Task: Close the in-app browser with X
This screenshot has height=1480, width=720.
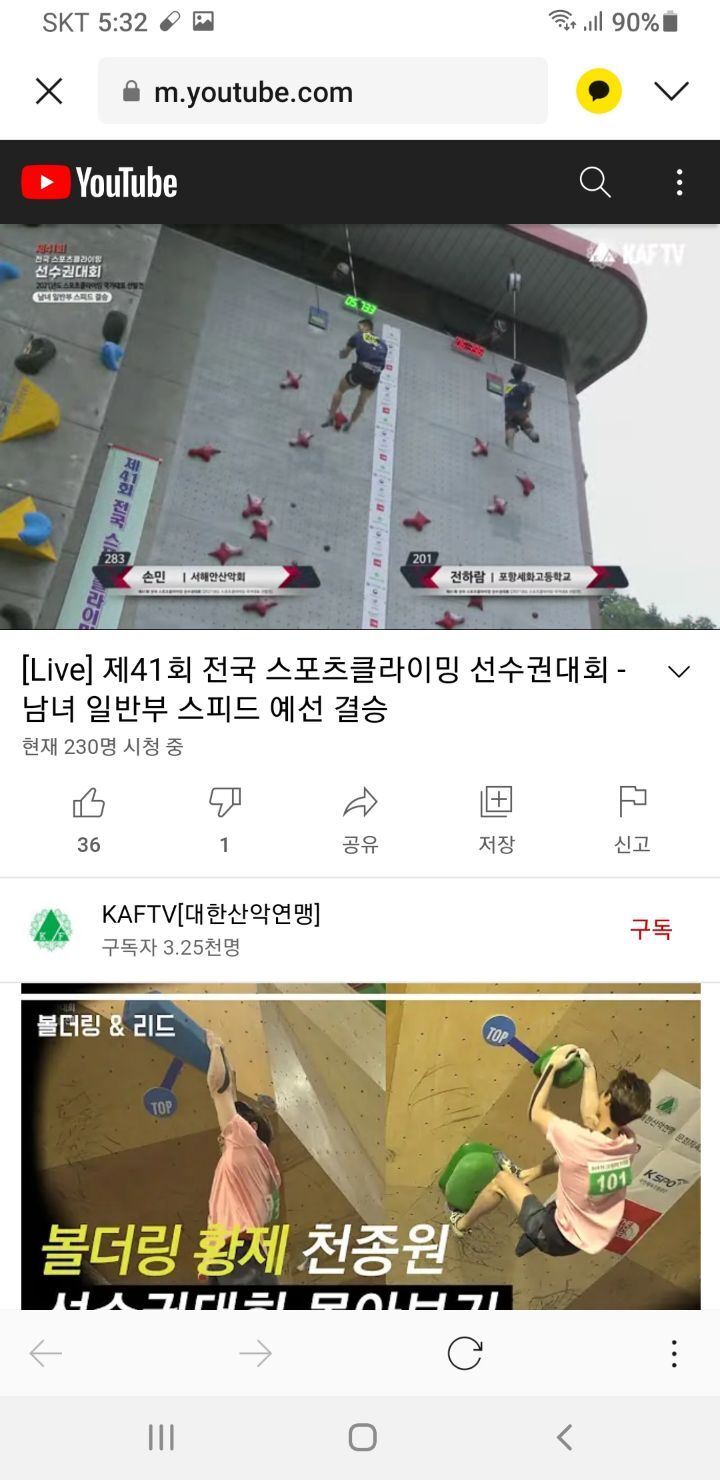Action: click(49, 92)
